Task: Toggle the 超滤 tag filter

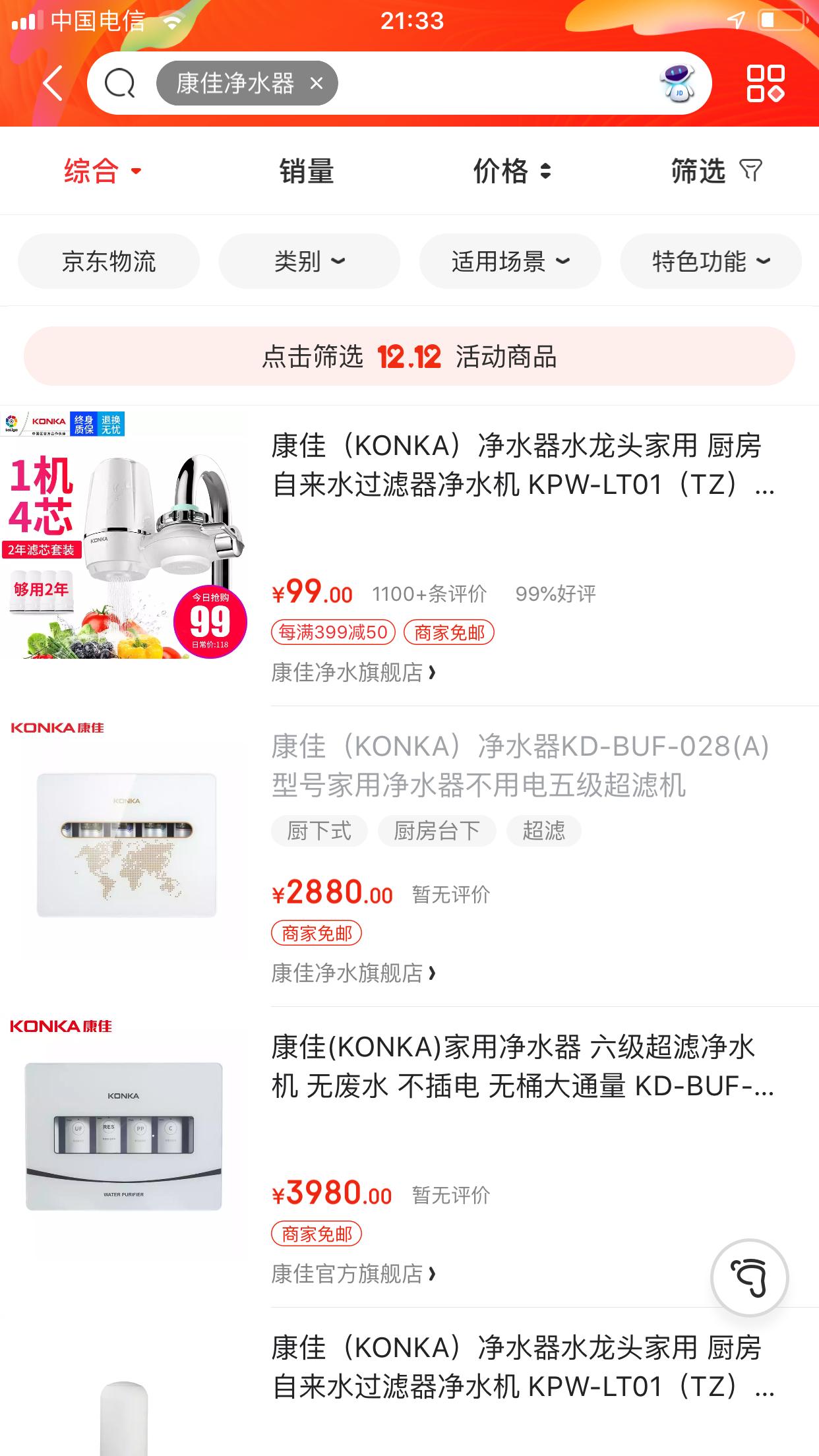Action: 544,831
